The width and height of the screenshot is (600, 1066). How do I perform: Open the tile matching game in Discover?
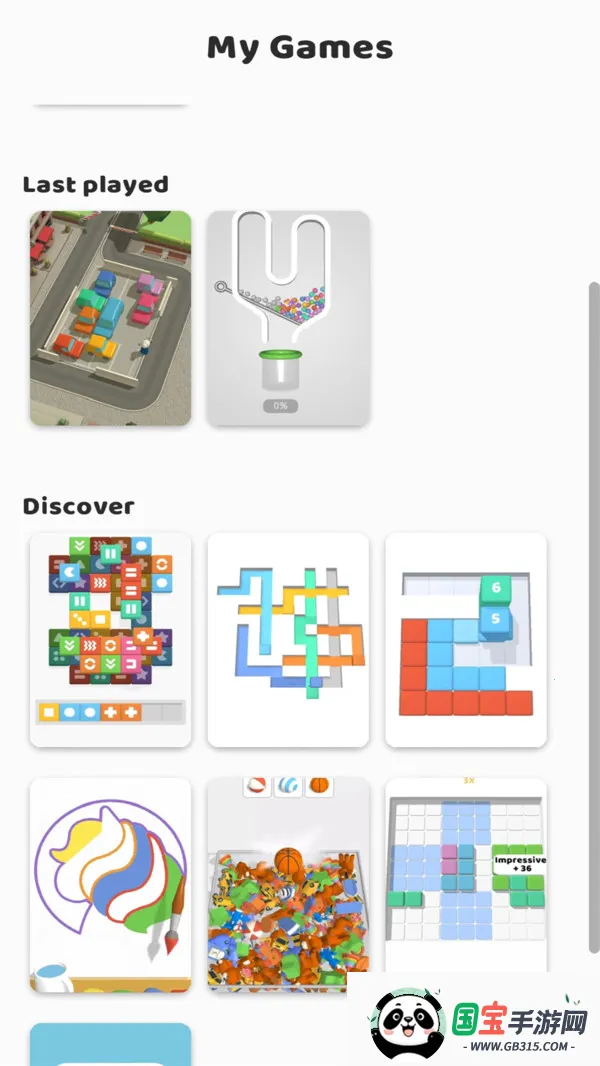pyautogui.click(x=110, y=640)
